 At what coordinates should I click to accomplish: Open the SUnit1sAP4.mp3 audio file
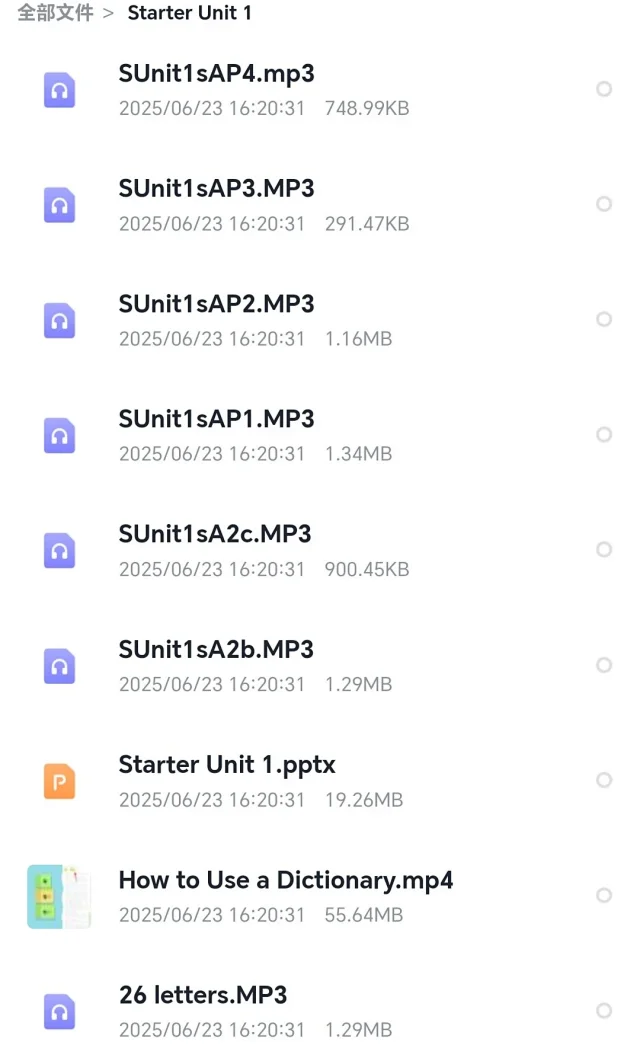point(320,90)
